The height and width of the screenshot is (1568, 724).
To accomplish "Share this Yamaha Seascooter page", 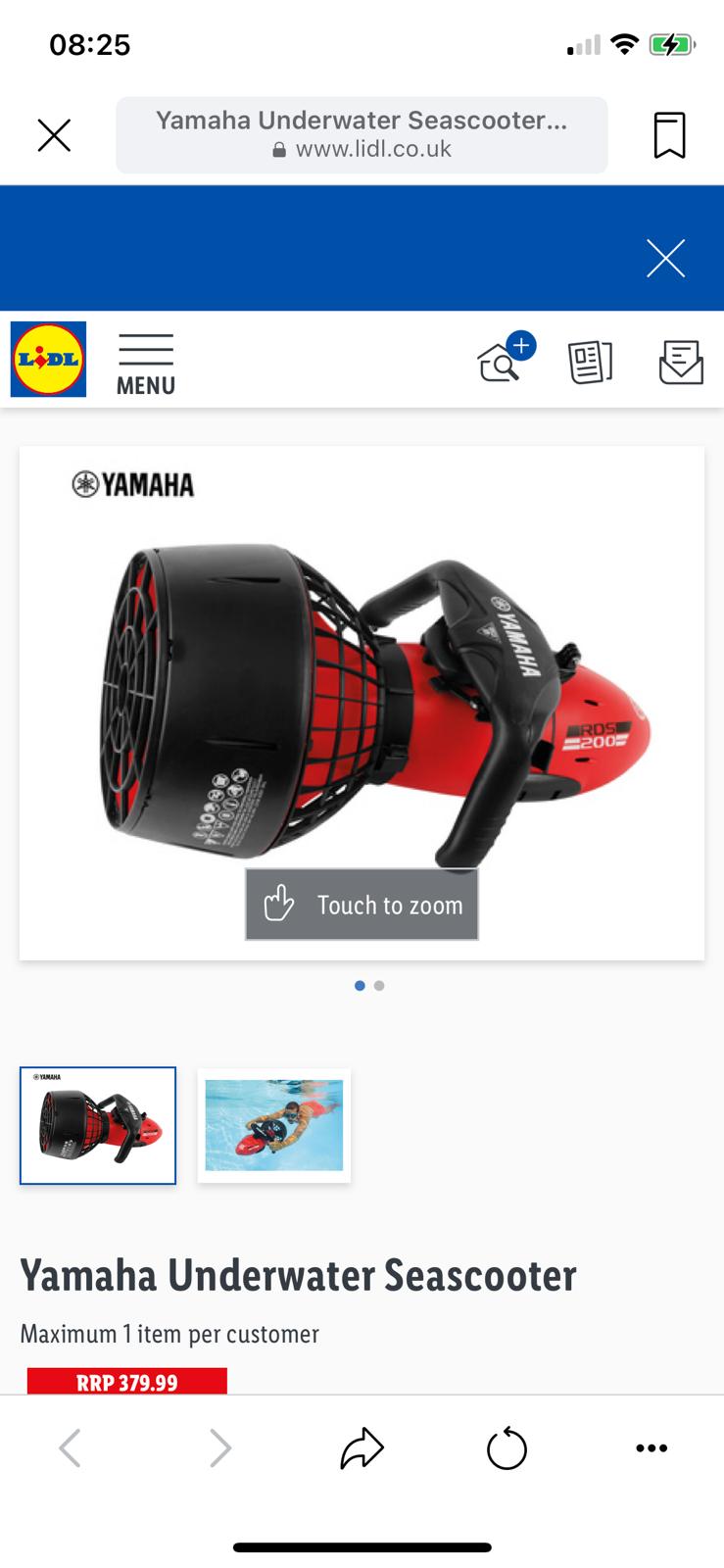I will pos(362,1447).
